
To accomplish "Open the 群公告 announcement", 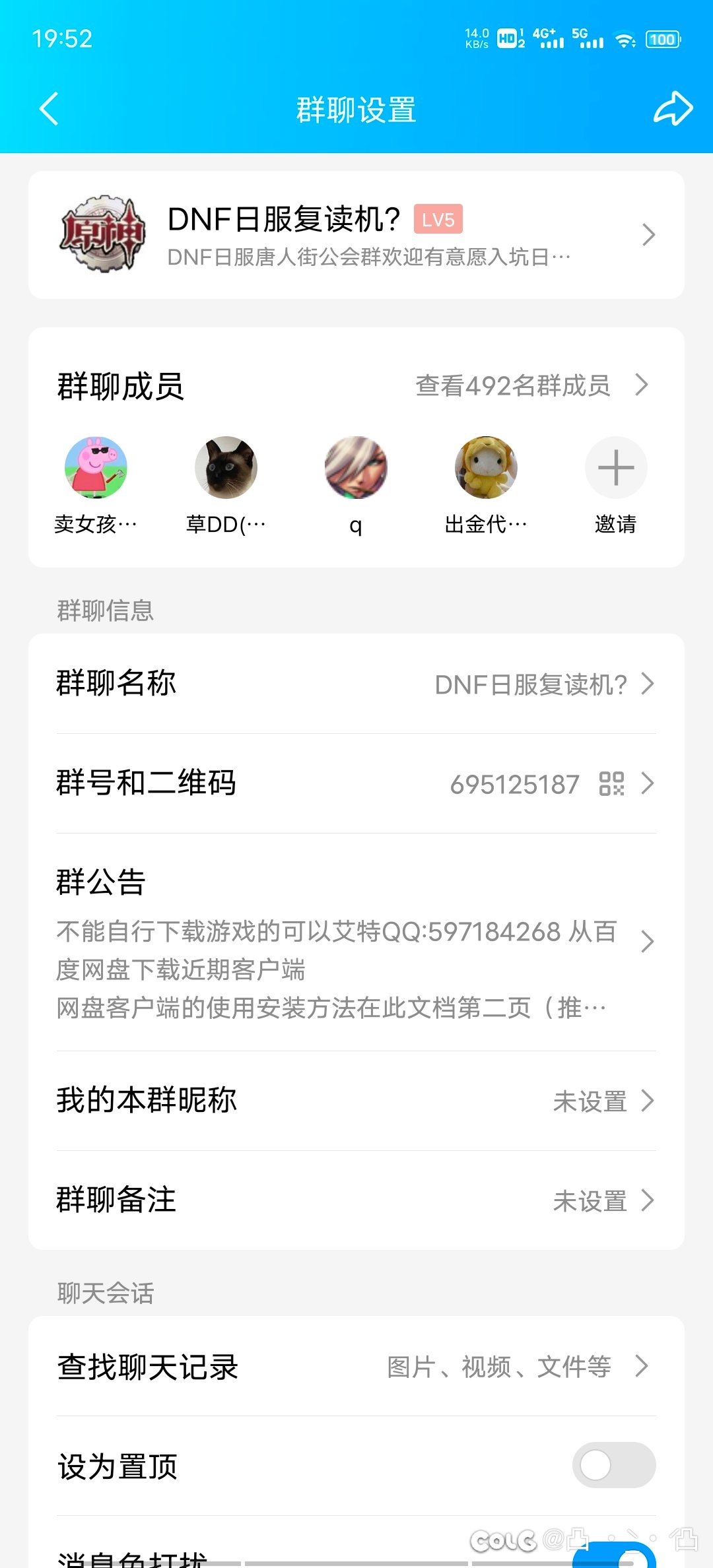I will click(356, 942).
